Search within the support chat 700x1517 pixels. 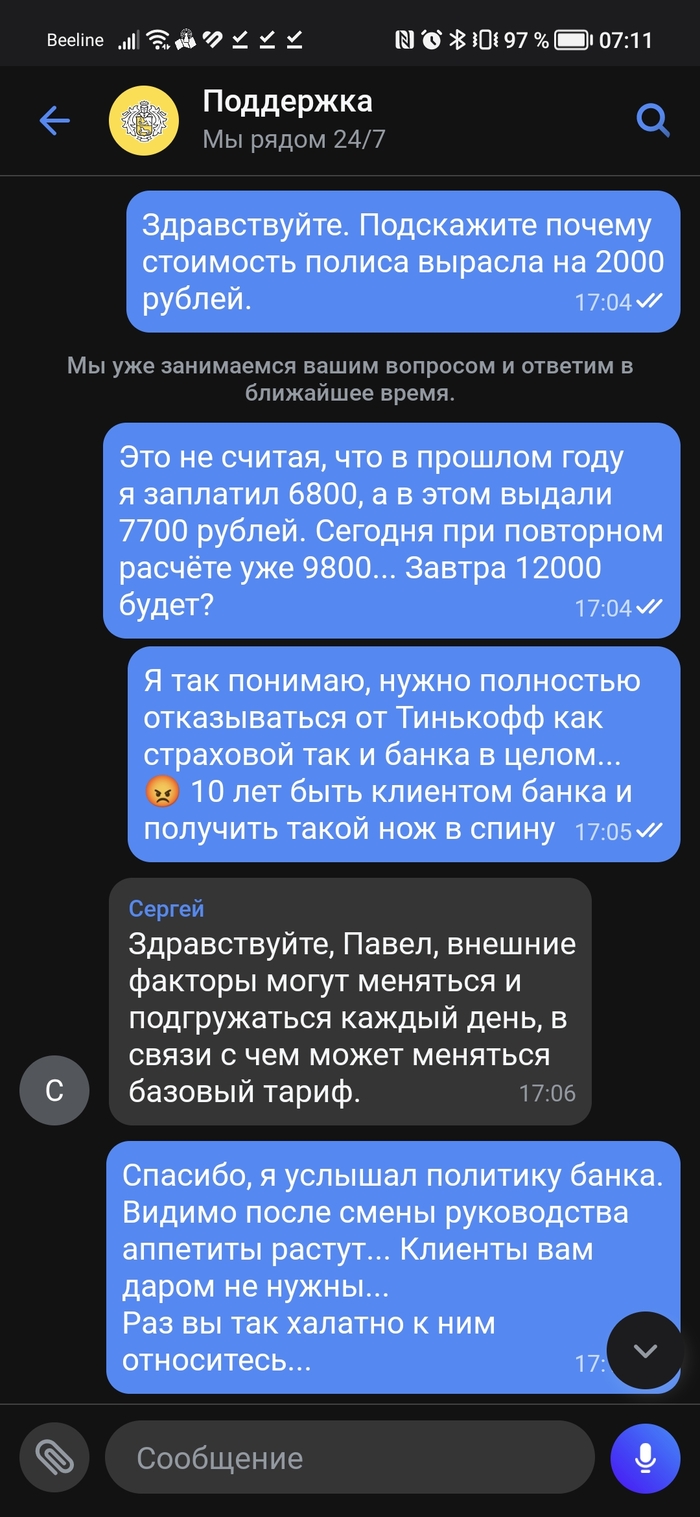(652, 121)
